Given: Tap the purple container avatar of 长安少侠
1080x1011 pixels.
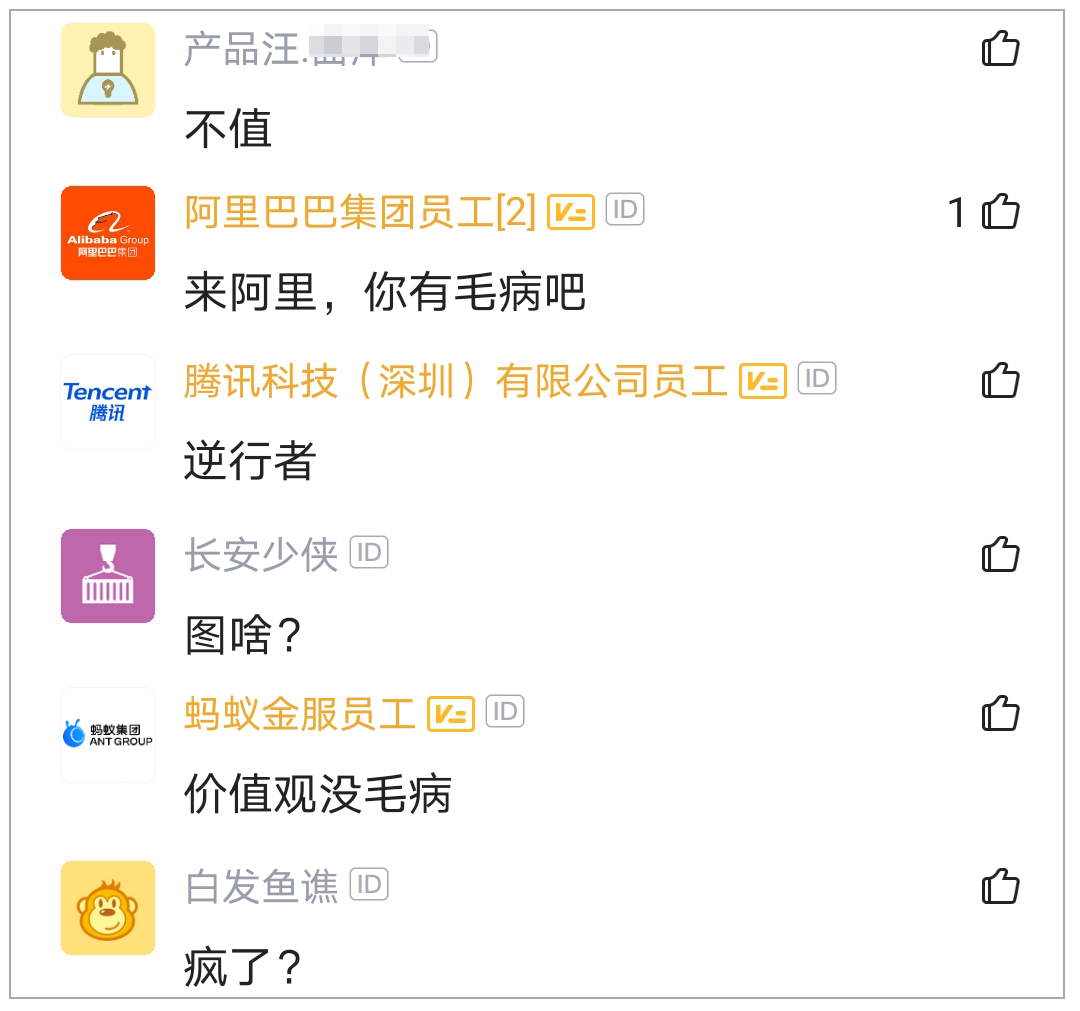Looking at the screenshot, I should (108, 576).
